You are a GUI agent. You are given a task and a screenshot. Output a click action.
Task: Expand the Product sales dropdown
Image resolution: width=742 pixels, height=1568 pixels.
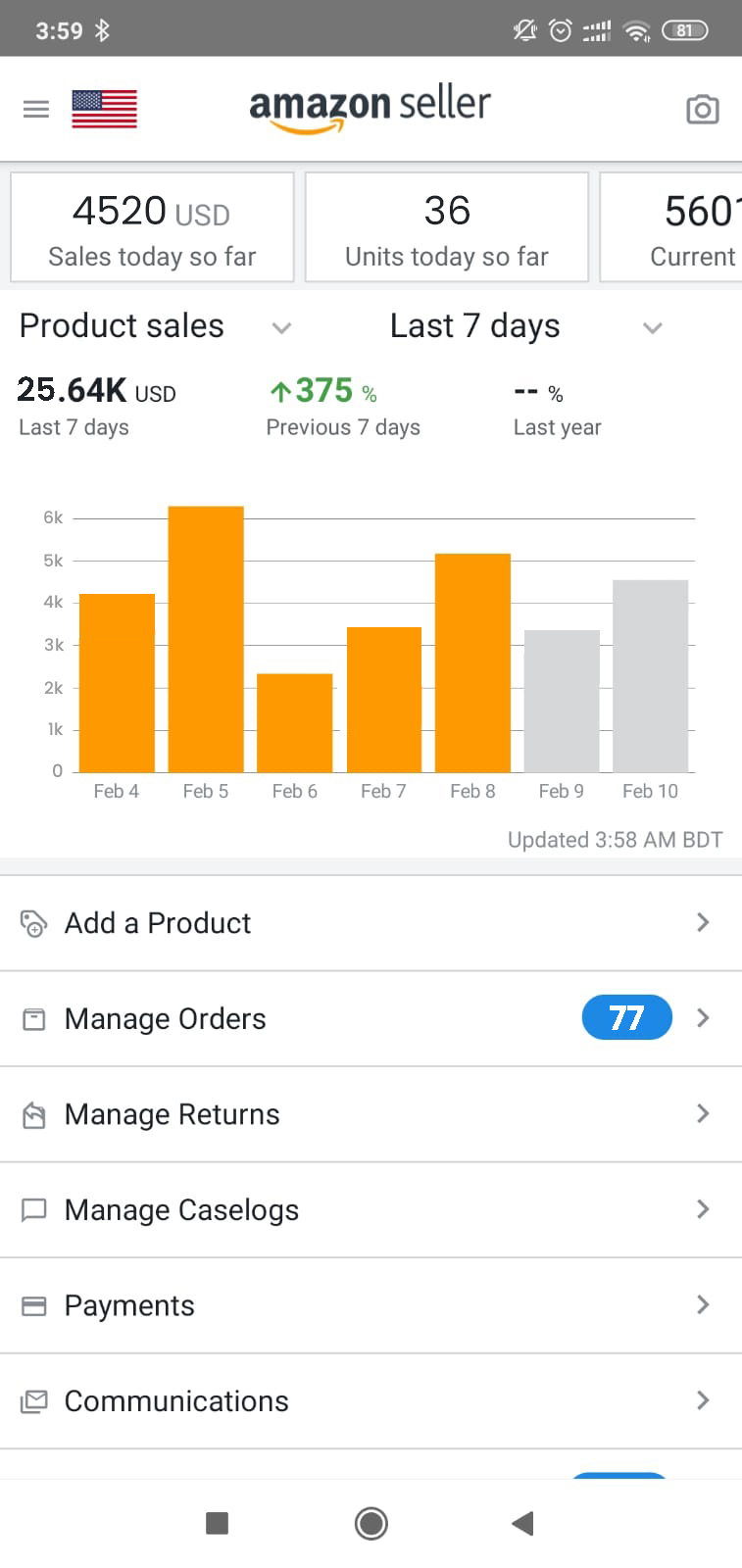coord(155,326)
